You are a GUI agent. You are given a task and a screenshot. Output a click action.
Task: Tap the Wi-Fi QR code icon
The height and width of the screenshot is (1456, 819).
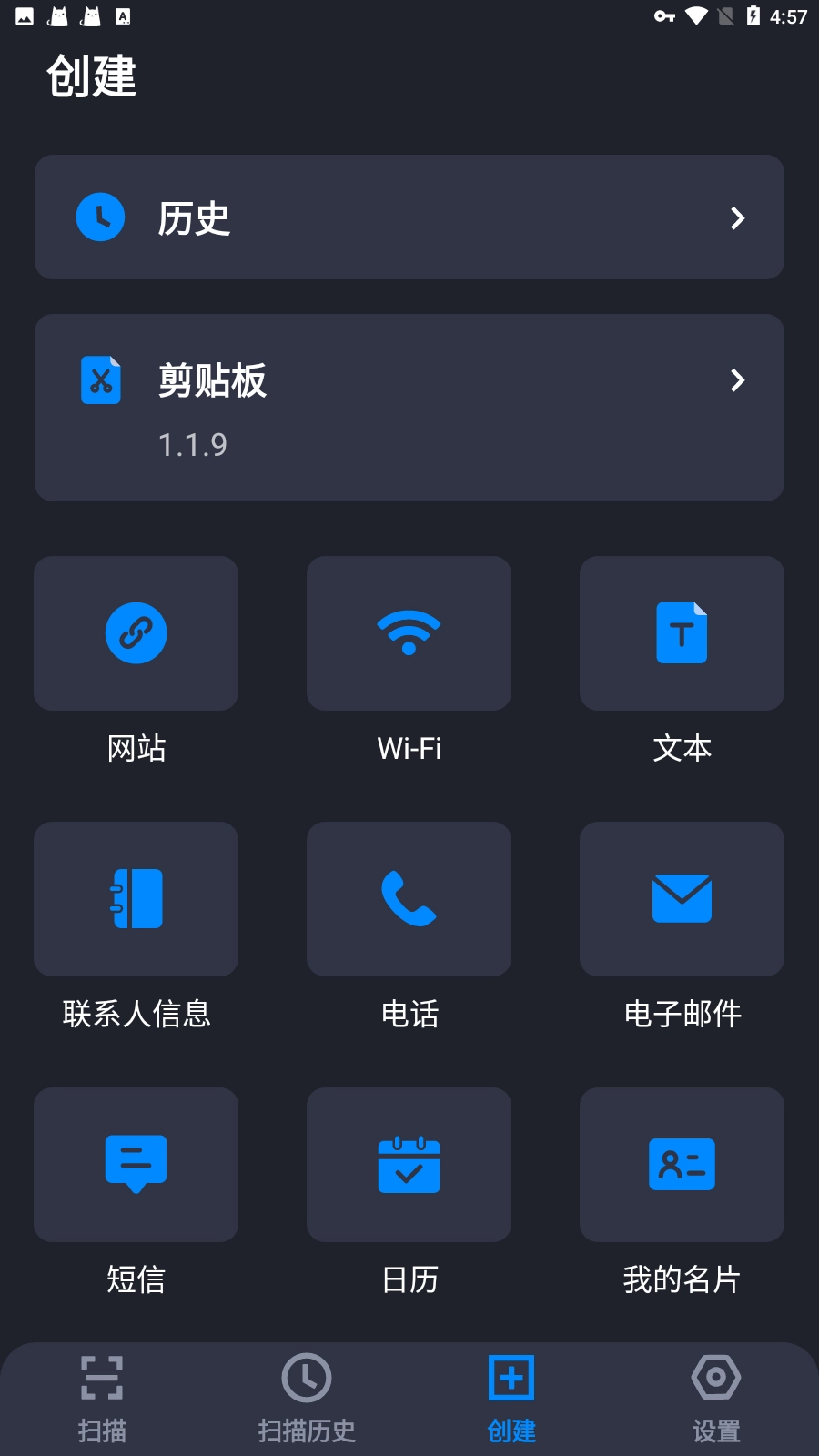(409, 632)
